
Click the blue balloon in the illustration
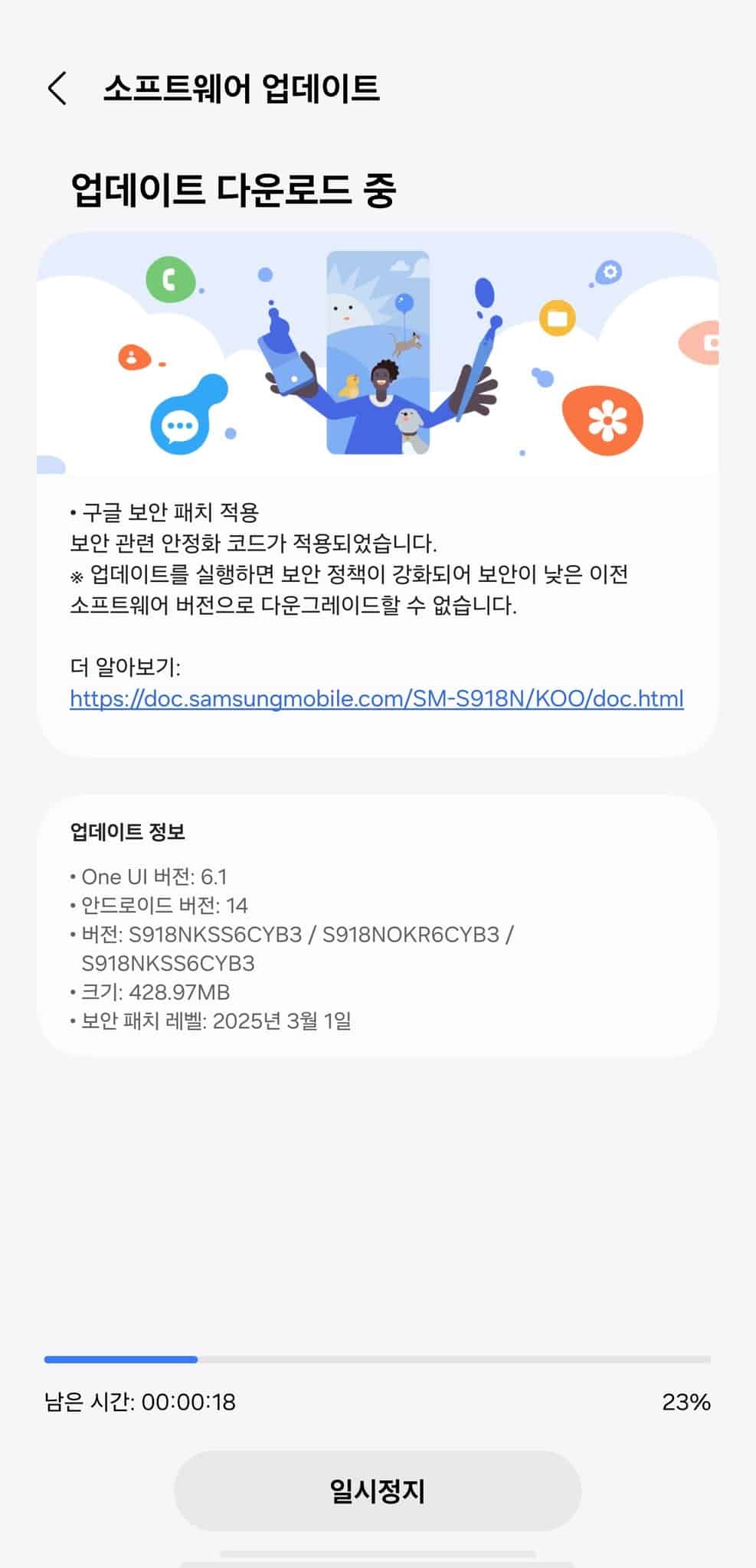coord(403,303)
